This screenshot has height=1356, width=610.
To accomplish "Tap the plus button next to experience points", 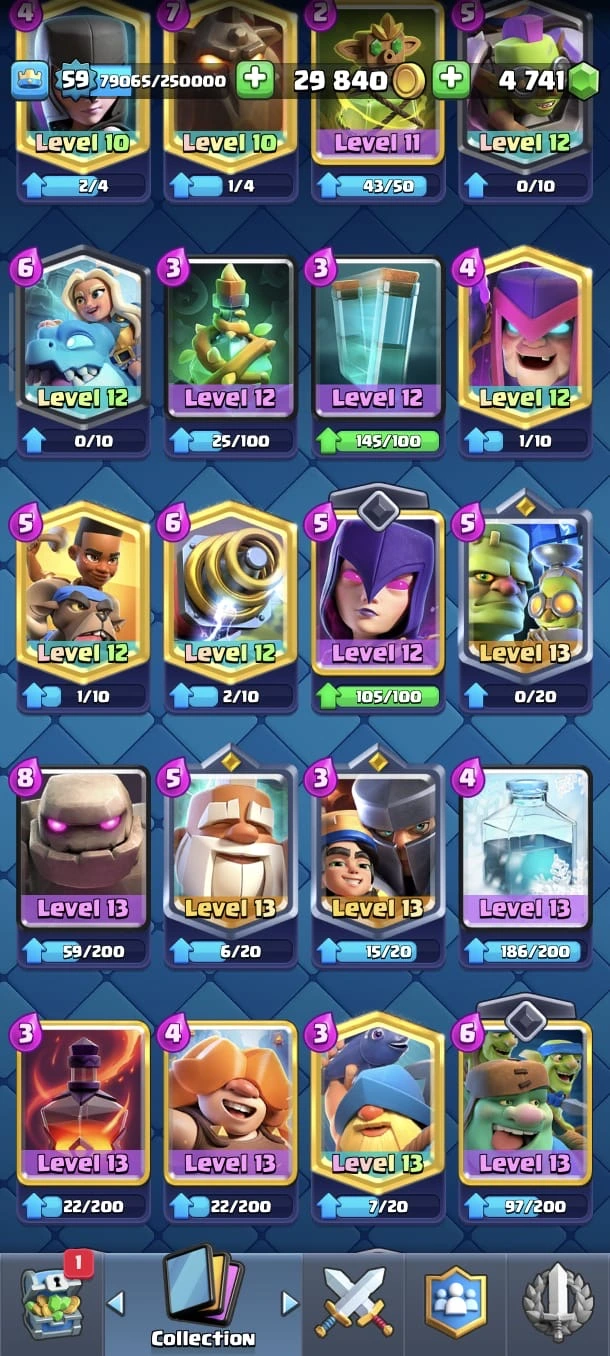I will tap(255, 79).
